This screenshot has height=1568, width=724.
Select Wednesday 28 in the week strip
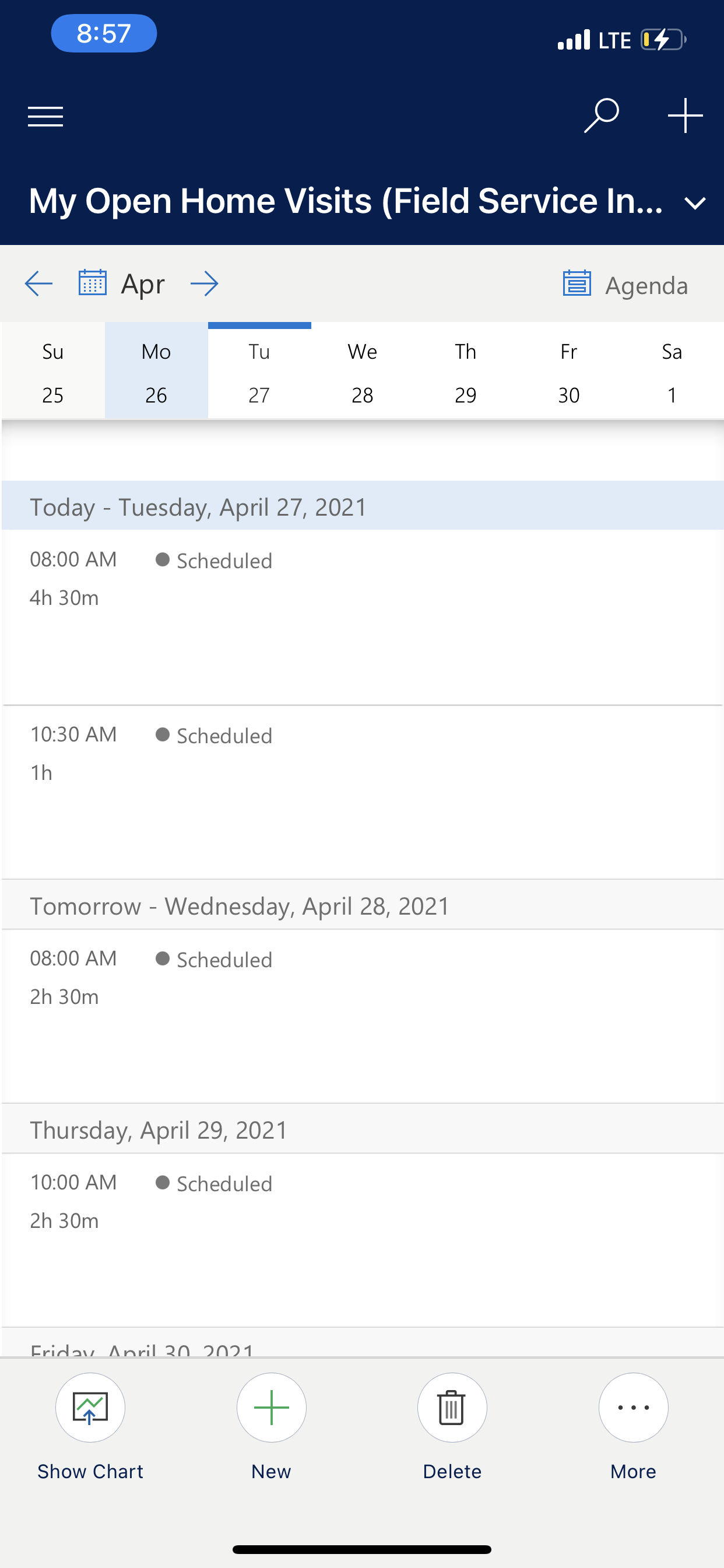tap(363, 373)
